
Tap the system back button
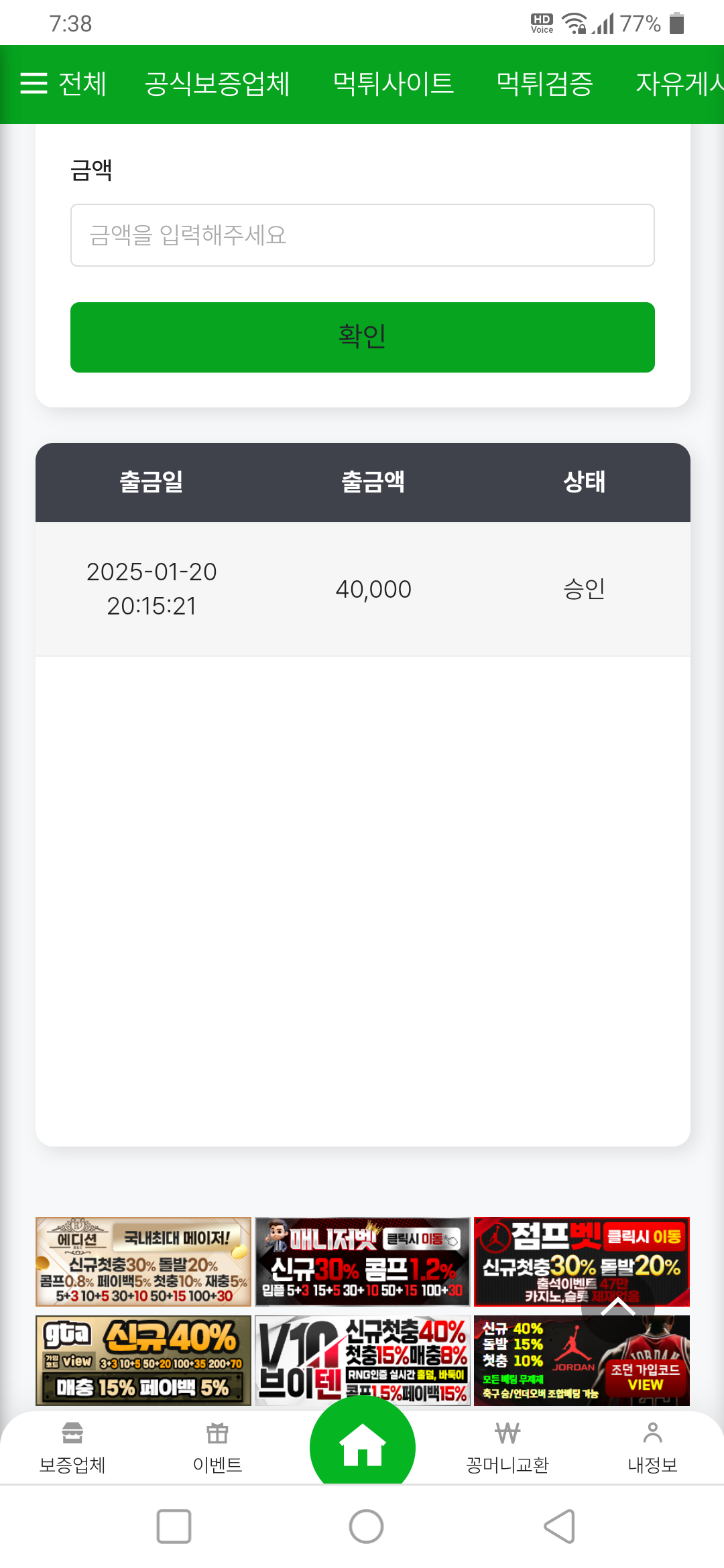560,1526
